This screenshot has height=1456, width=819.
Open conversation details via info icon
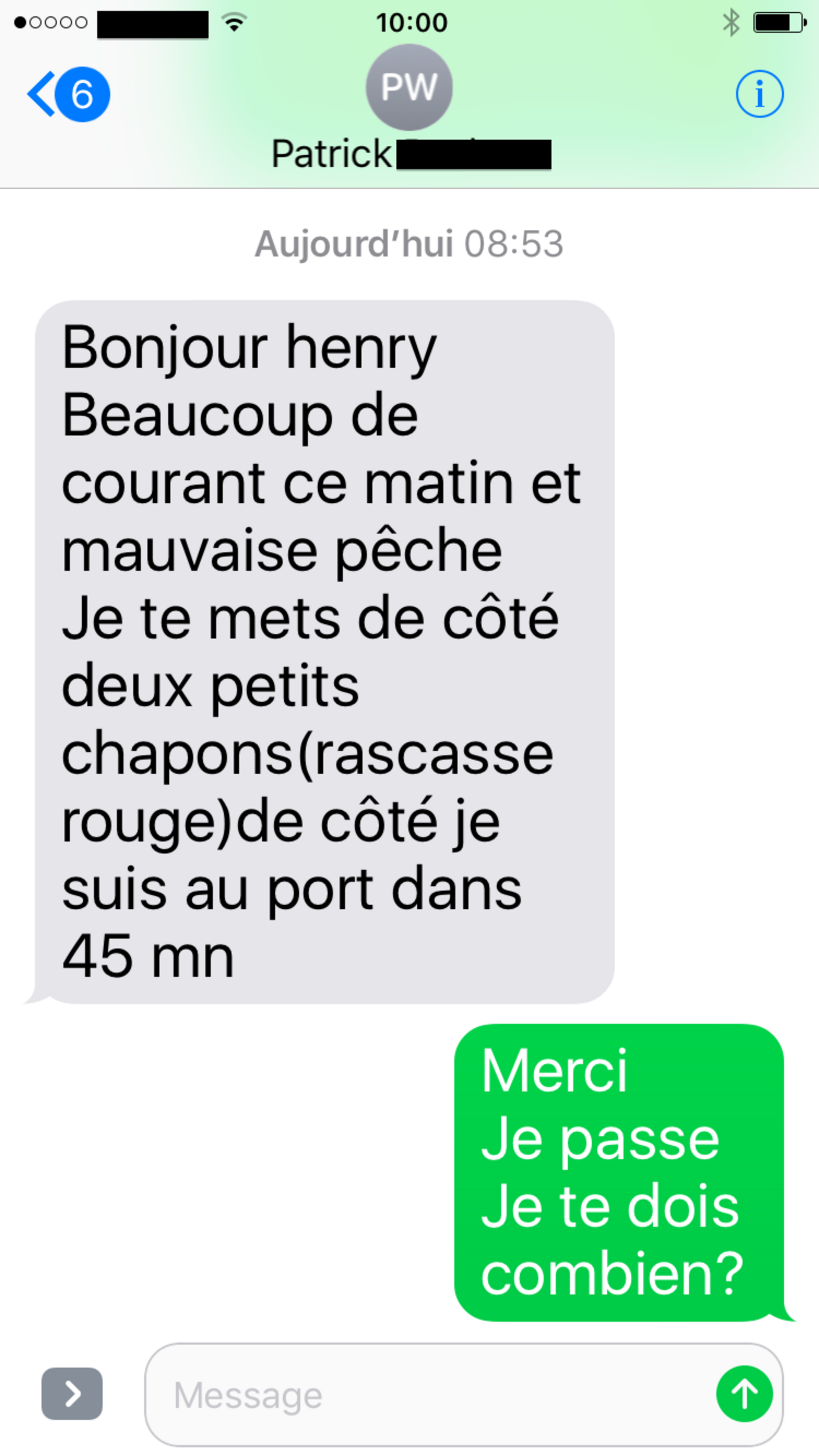[759, 94]
